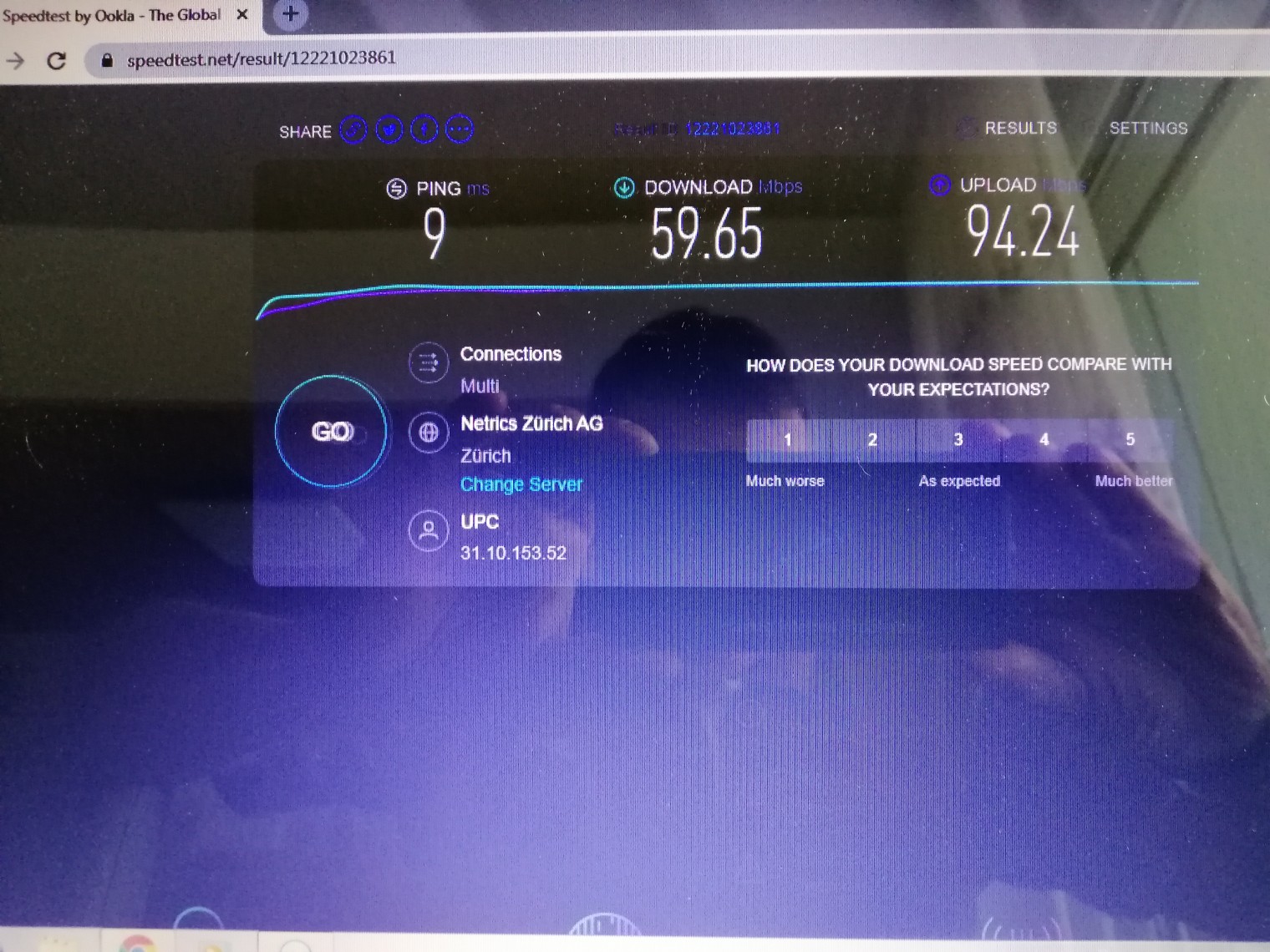1270x952 pixels.
Task: Rate download speed 1 Much worse
Action: (787, 440)
